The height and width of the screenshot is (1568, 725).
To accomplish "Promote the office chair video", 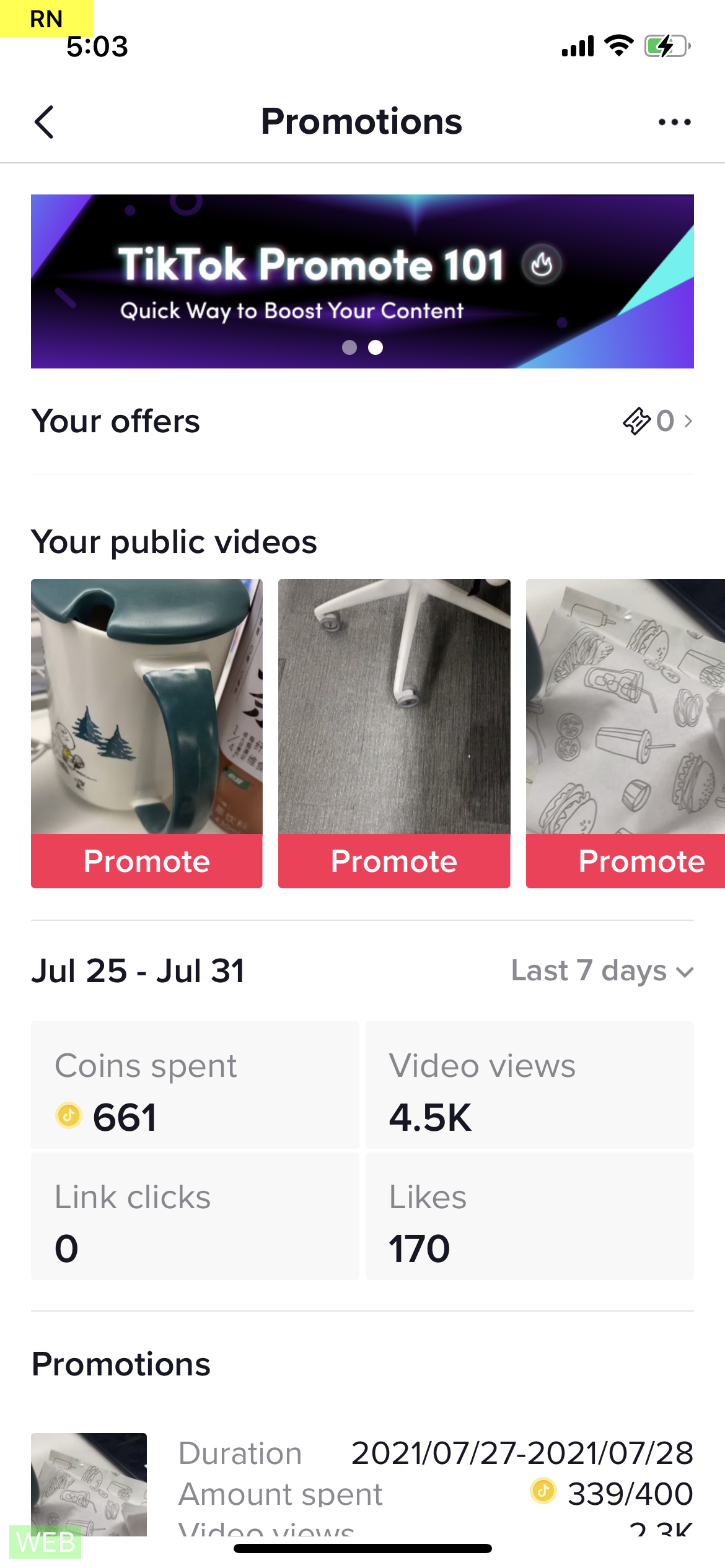I will [394, 861].
